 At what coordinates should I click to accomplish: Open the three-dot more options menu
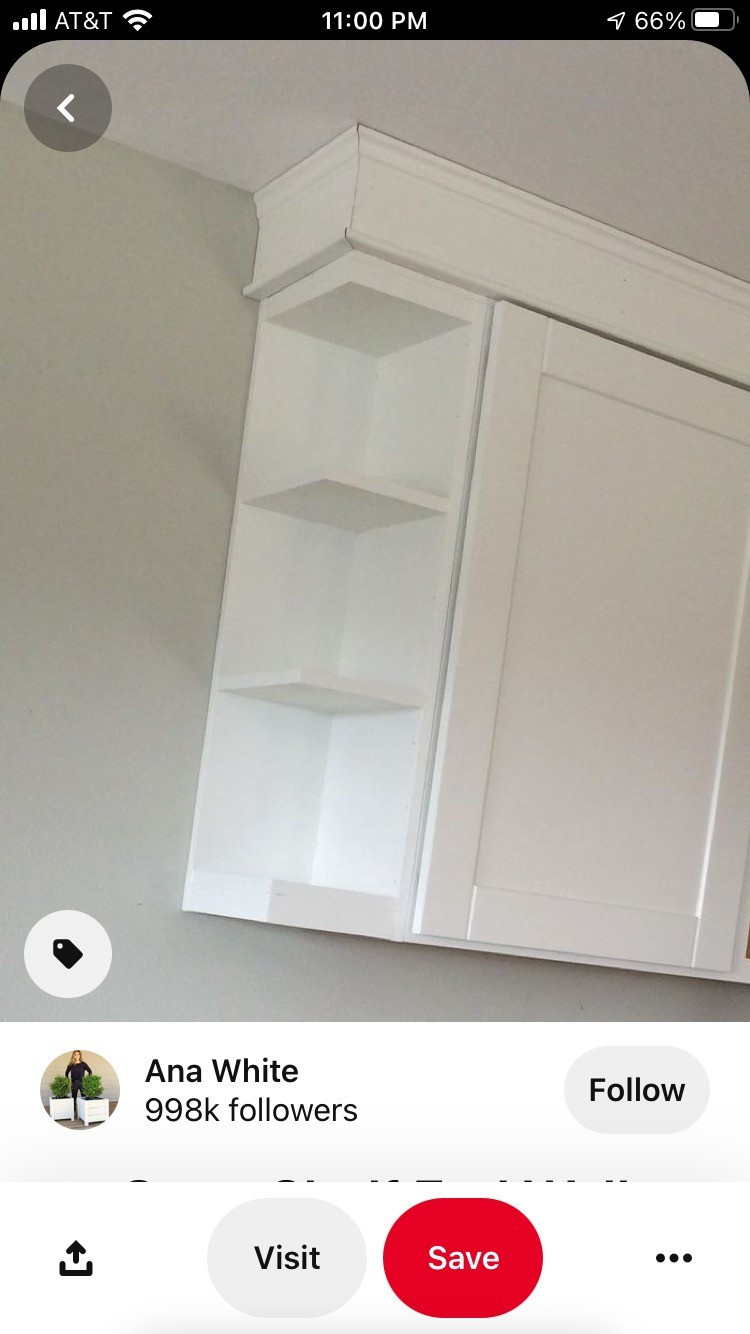click(673, 1258)
